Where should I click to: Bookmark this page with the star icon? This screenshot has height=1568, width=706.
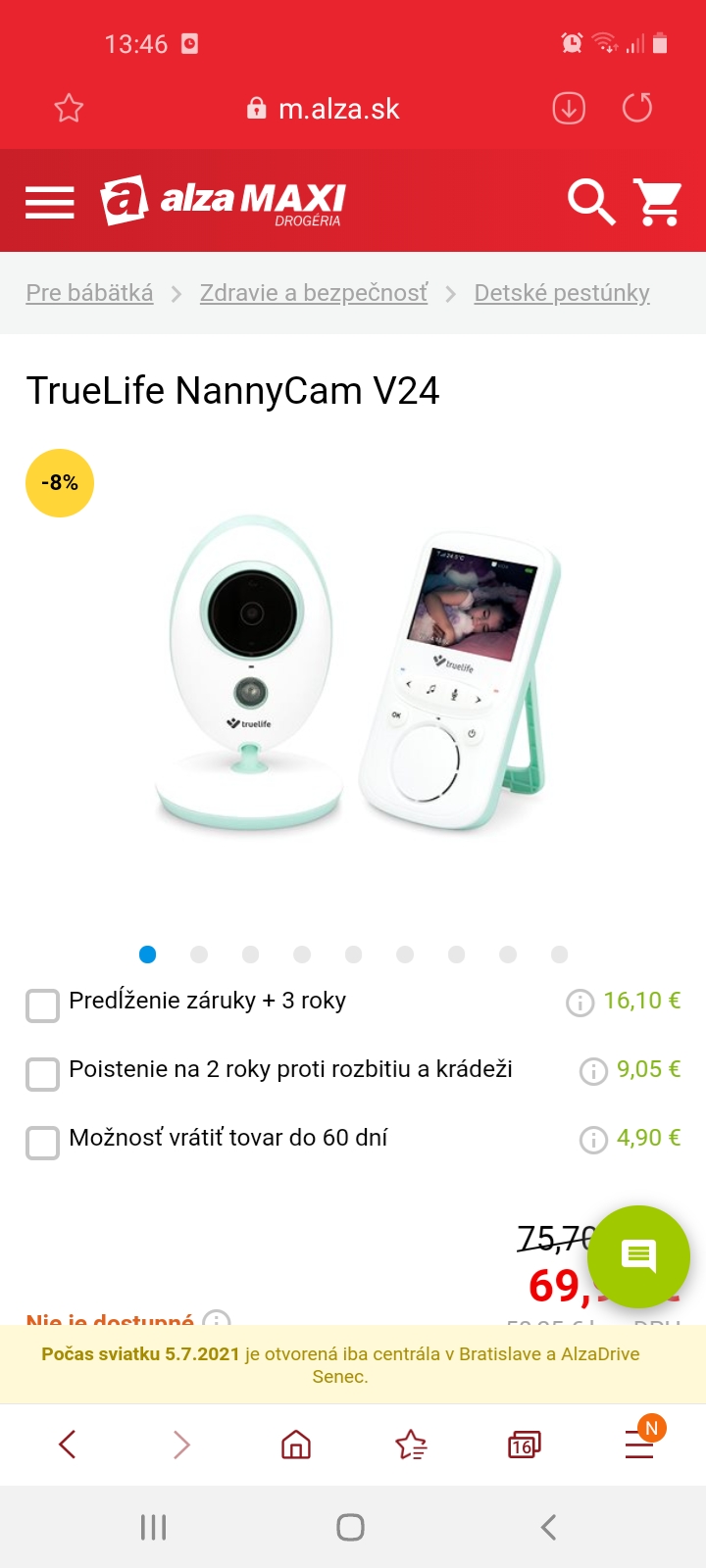pyautogui.click(x=69, y=108)
